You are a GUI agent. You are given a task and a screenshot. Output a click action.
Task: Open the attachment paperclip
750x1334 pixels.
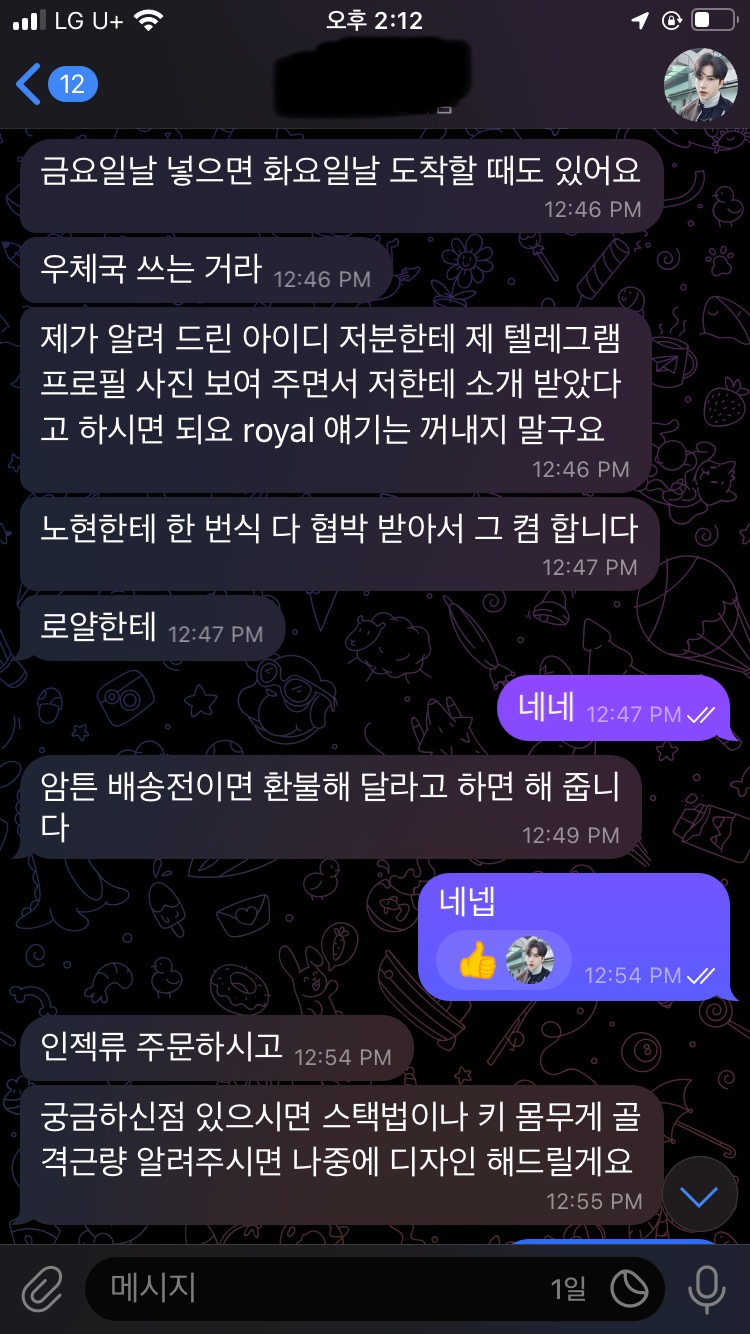(x=42, y=1290)
